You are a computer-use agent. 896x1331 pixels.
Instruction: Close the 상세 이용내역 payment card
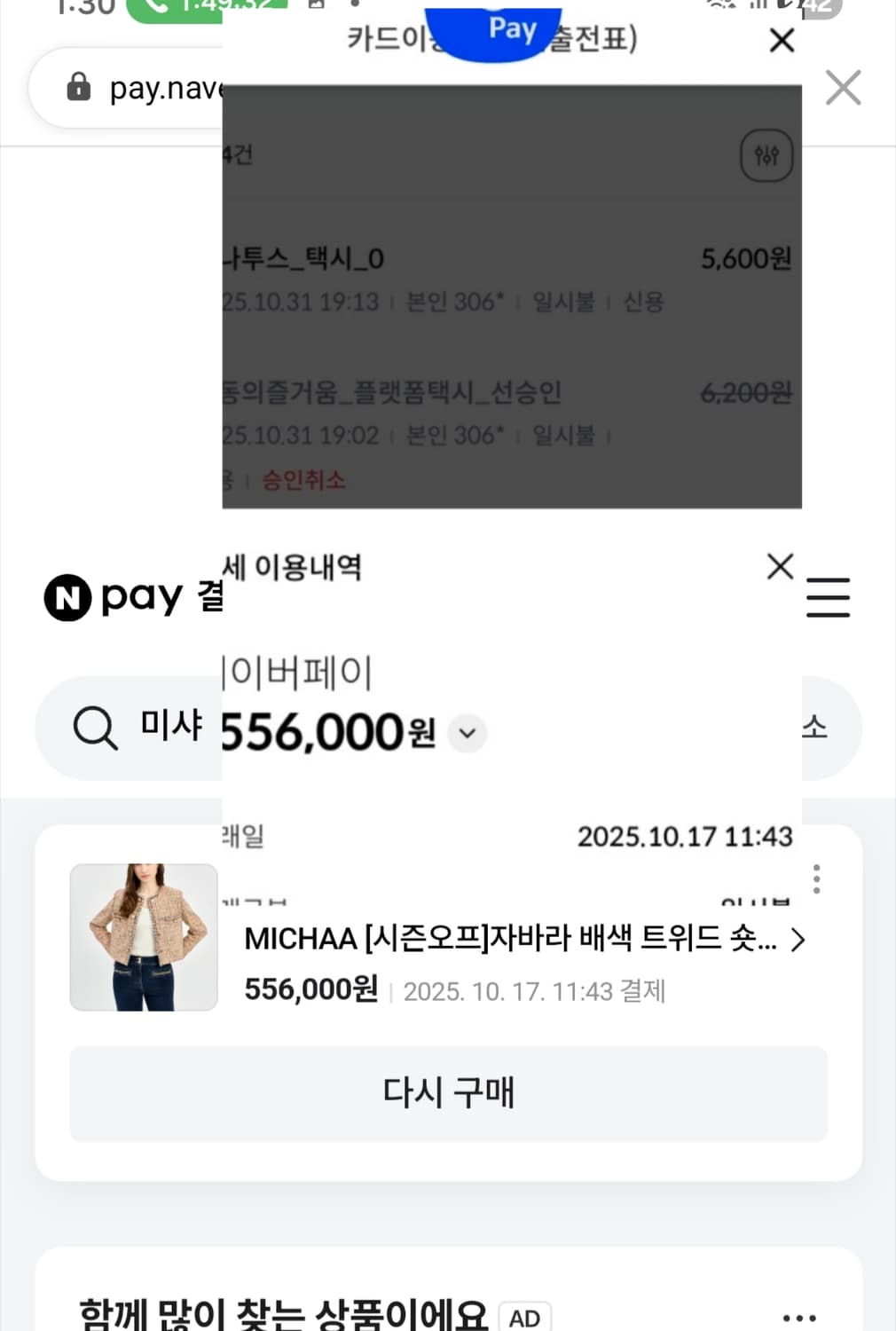[779, 566]
